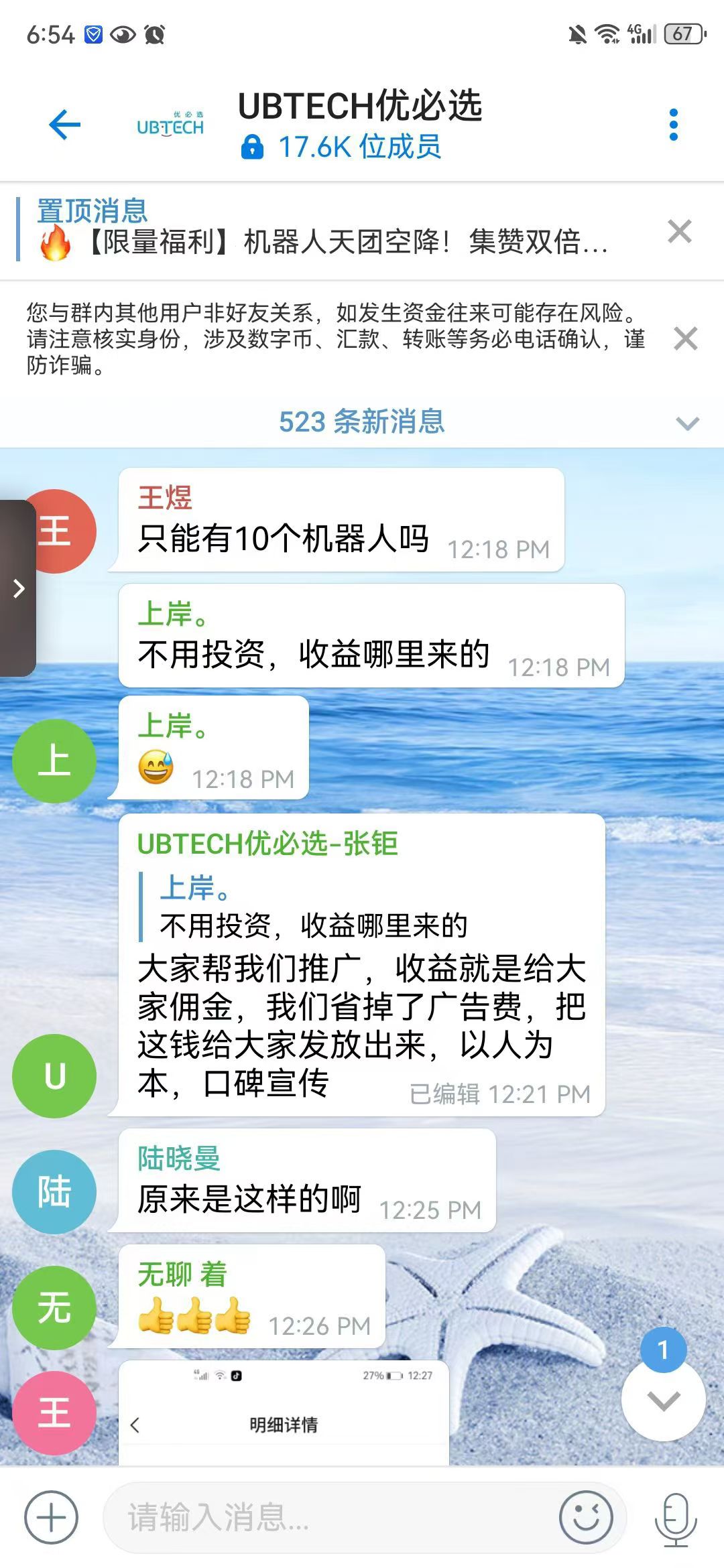Viewport: 724px width, 1568px height.
Task: Go back from the UBTECH优必选 group chat
Action: click(65, 125)
